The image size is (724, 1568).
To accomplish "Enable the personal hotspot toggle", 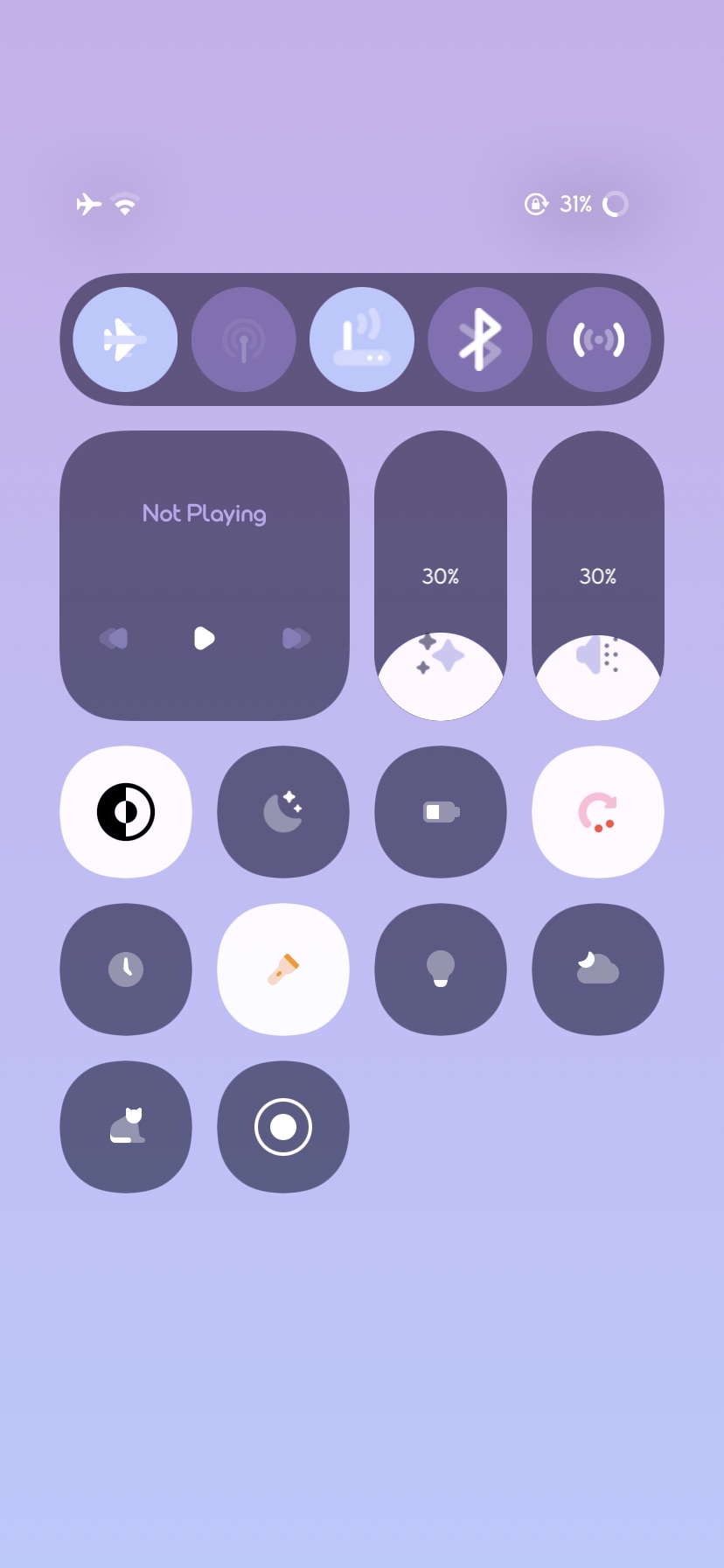I will tap(598, 339).
